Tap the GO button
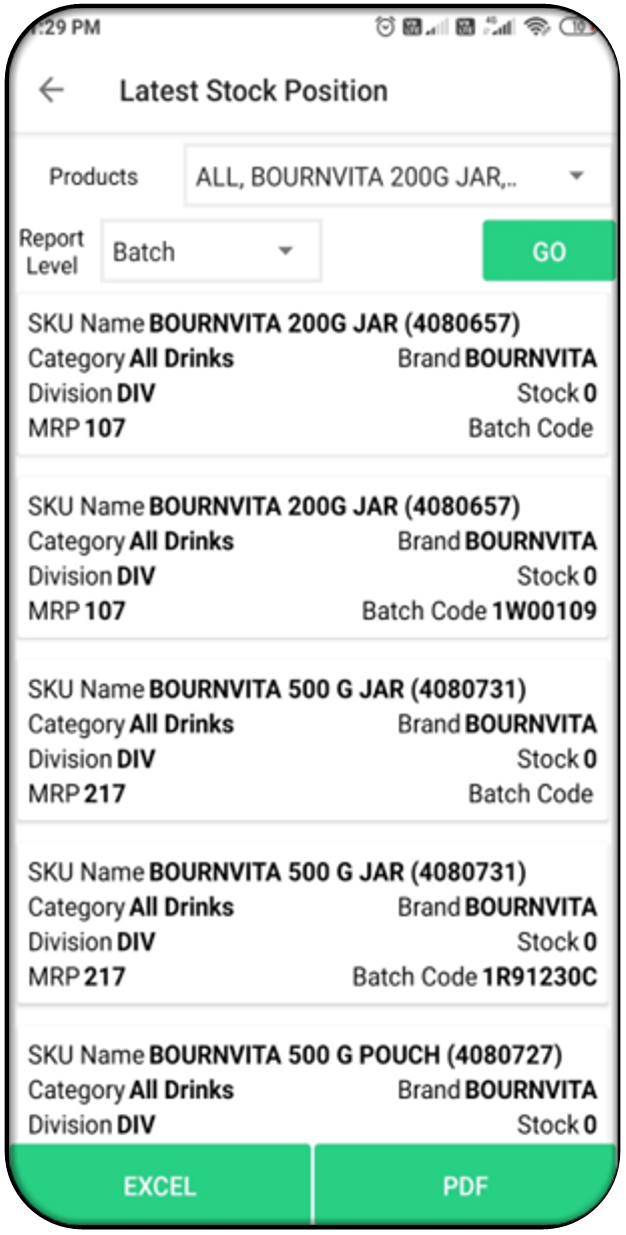Viewport: 626px width, 1235px height. click(x=548, y=251)
